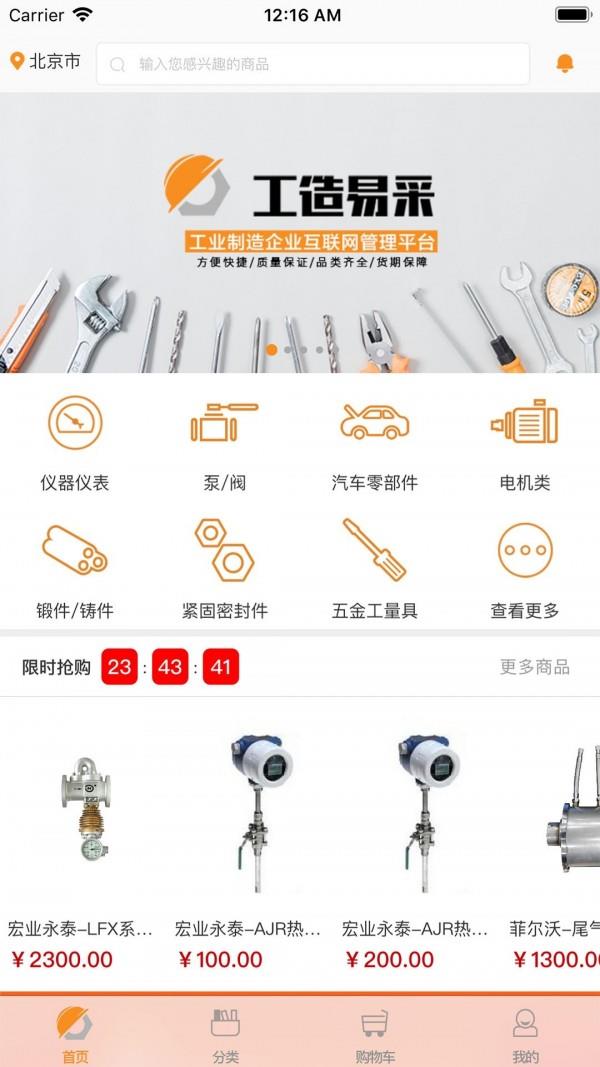Open the 工造易采 promotional banner
Viewport: 600px width, 1067px height.
click(300, 232)
